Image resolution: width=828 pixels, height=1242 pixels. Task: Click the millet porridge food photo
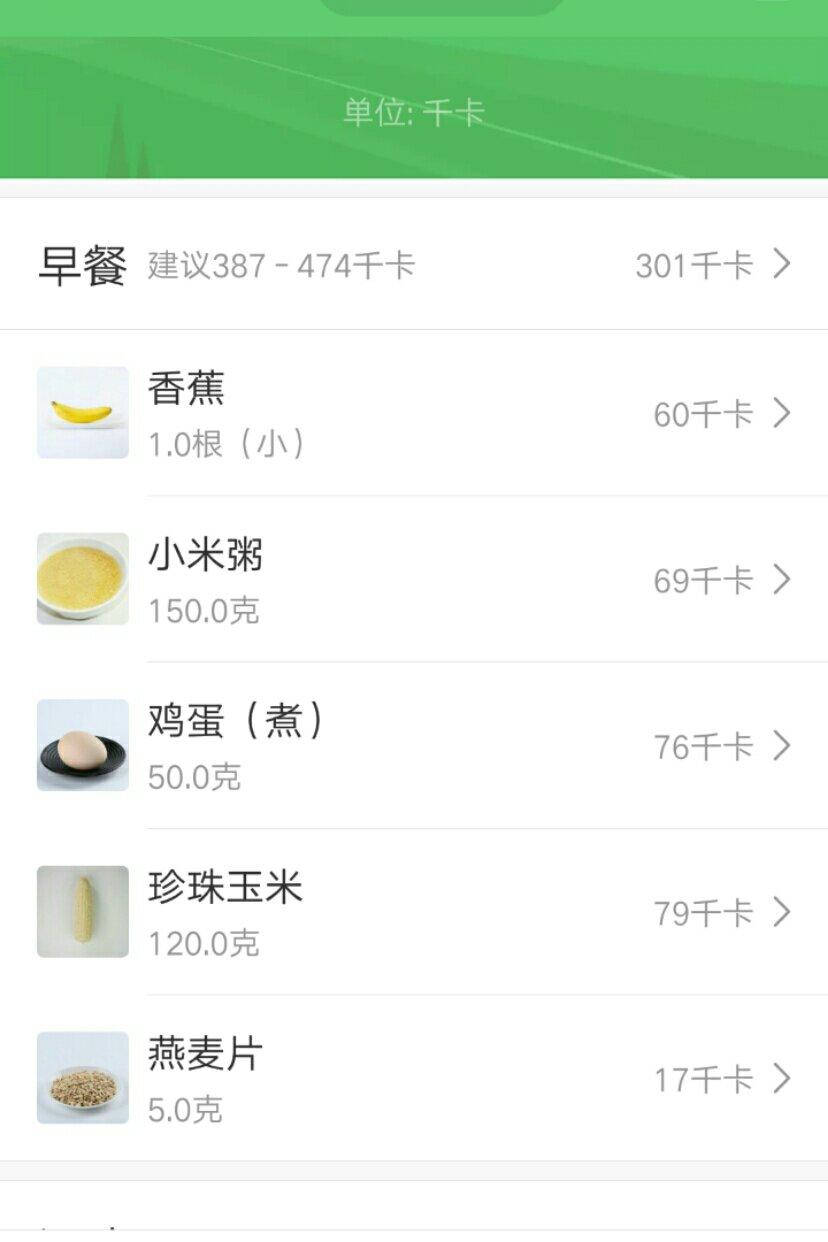(81, 578)
